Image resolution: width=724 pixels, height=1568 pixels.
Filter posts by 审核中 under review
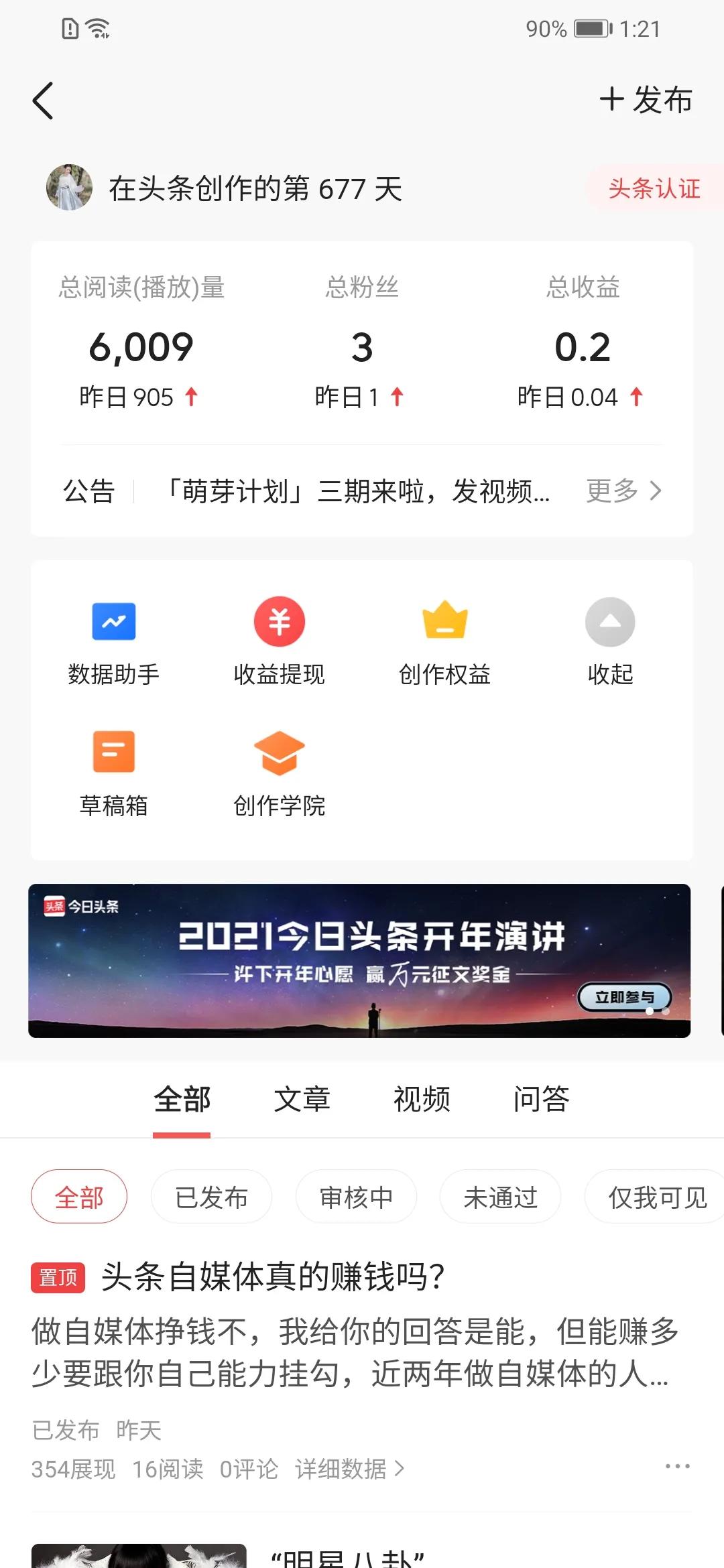pyautogui.click(x=355, y=1197)
